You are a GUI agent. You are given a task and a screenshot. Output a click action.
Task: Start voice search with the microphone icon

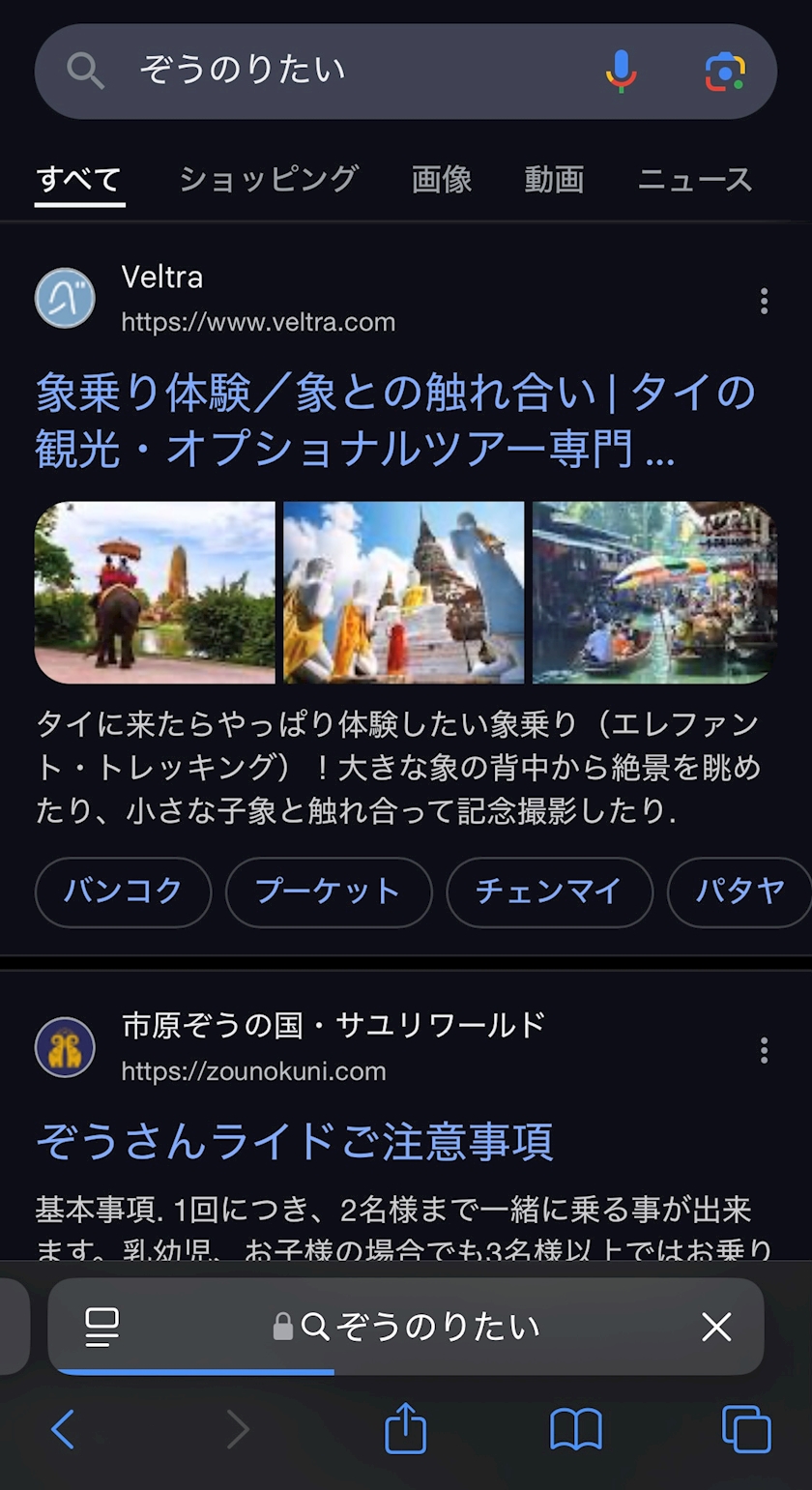point(621,72)
